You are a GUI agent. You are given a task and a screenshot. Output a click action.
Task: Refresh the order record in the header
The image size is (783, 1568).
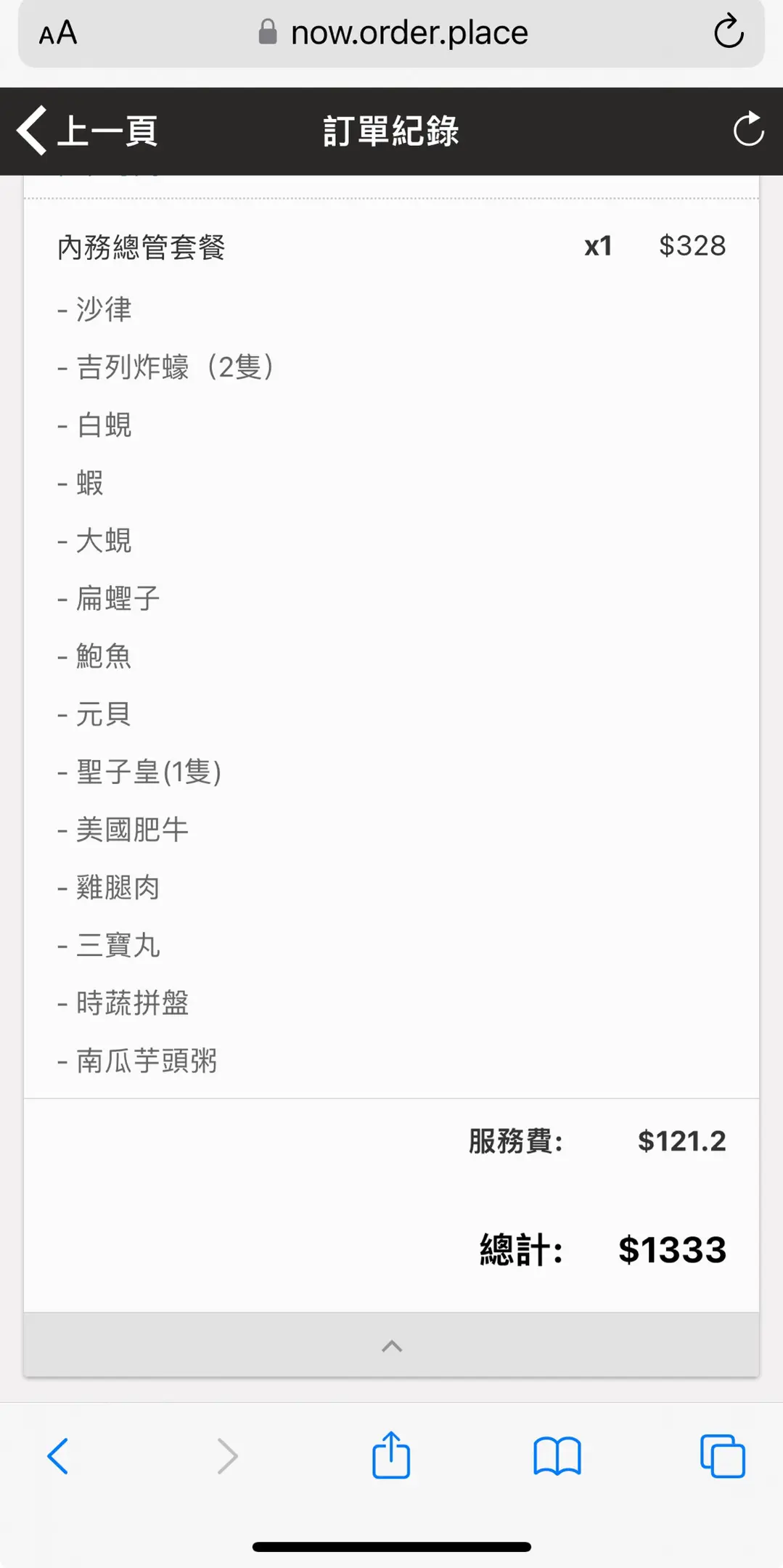747,130
